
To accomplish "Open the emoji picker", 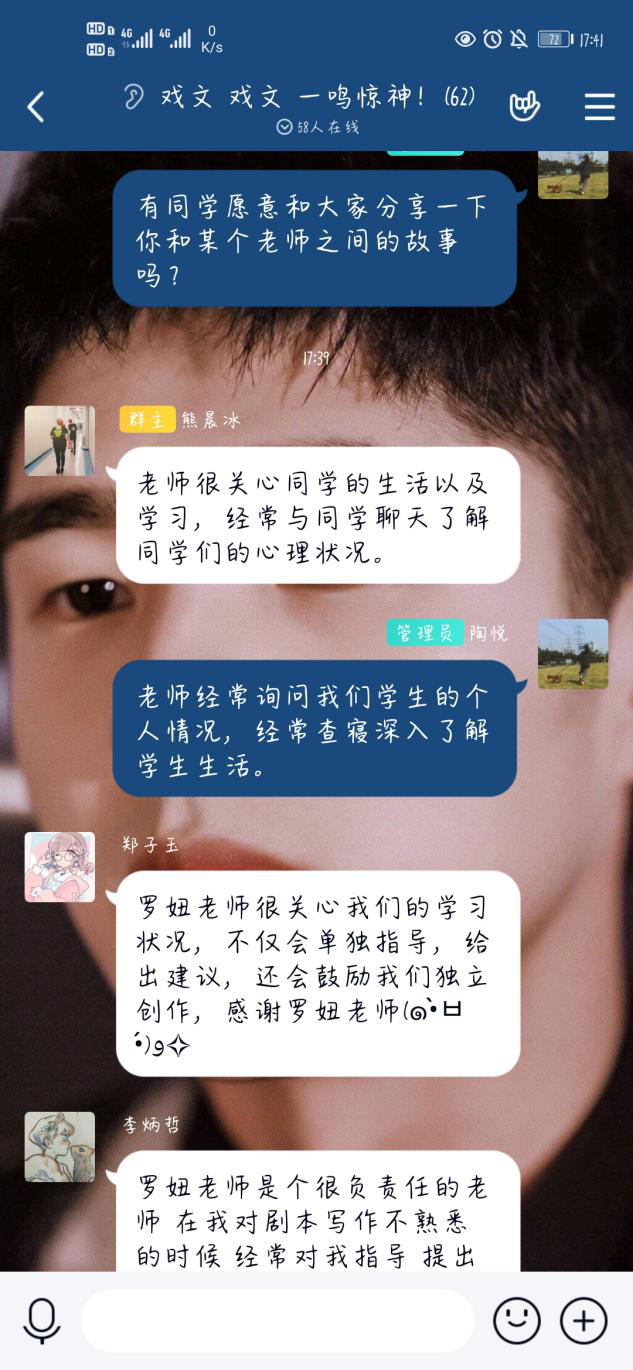I will point(517,1320).
